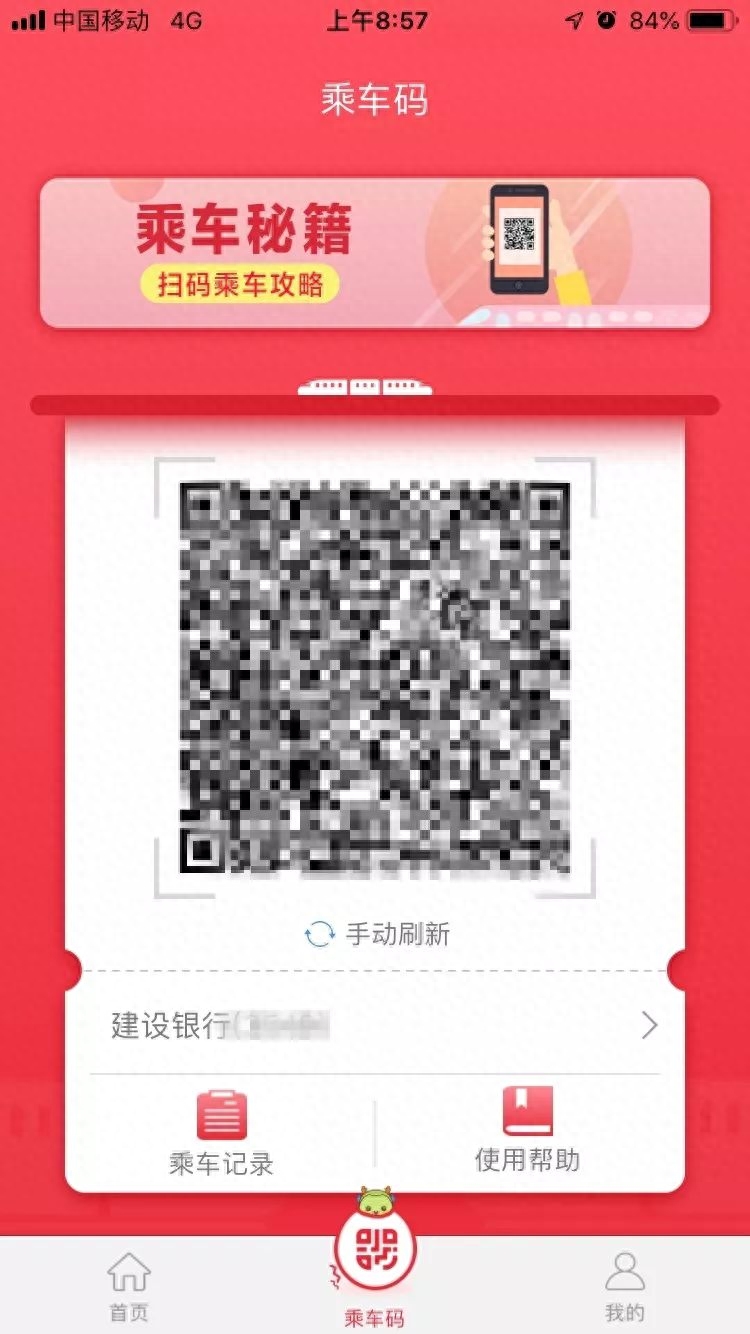Open the 建设银行 payment method row
Screen dimensions: 750x1334
[x=384, y=1025]
